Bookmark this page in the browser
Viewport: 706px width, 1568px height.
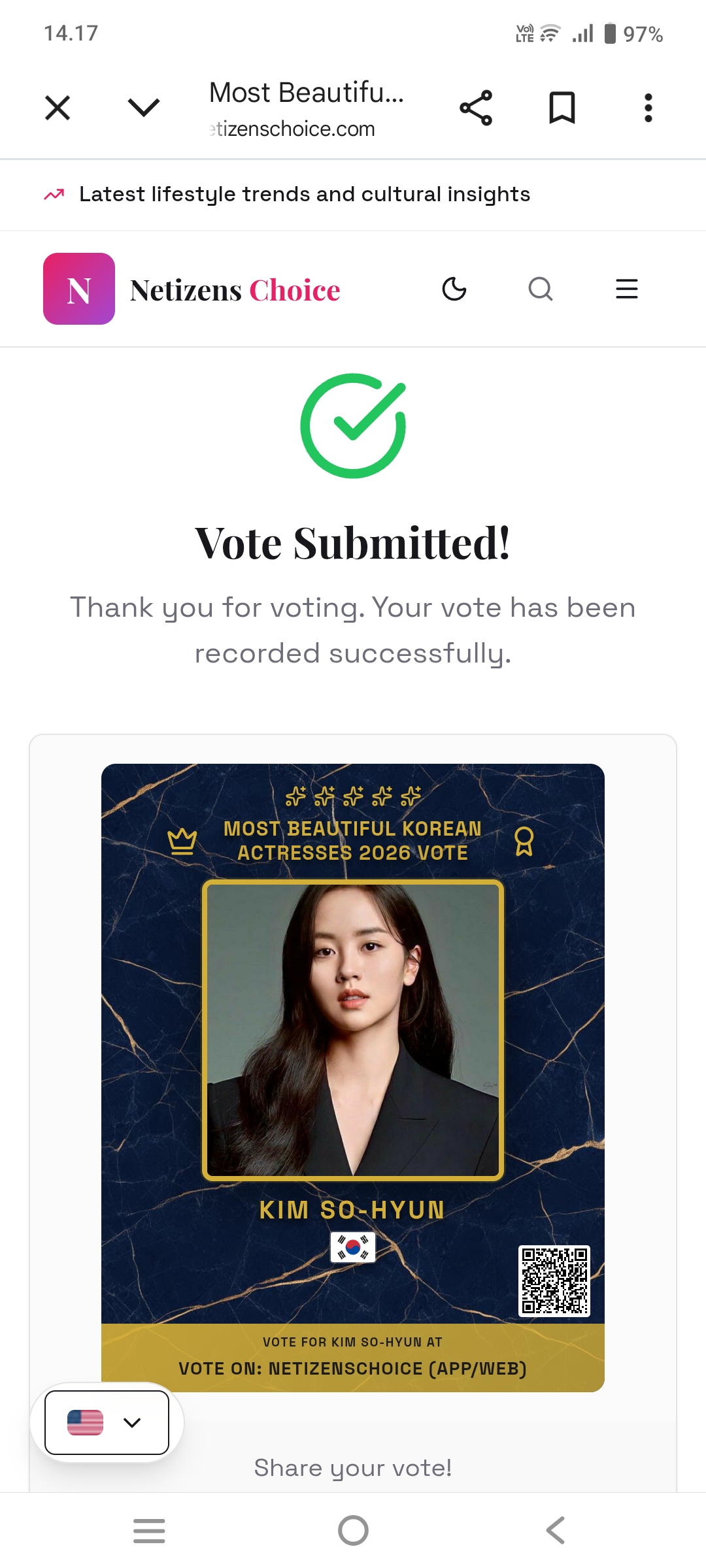click(x=562, y=108)
